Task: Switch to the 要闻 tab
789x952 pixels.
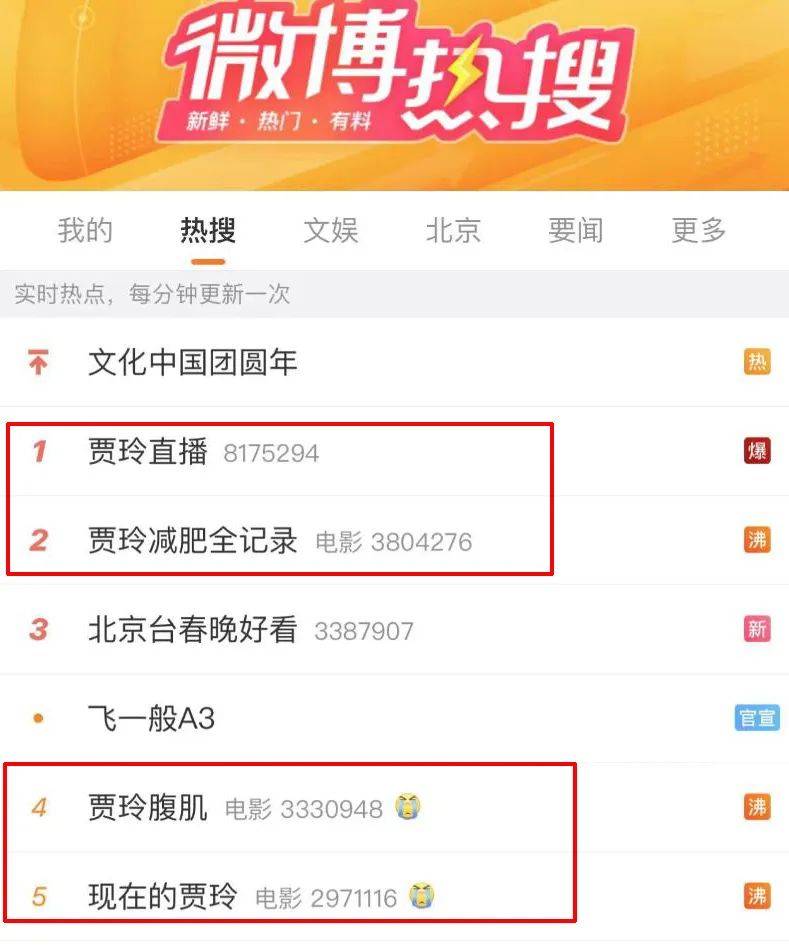Action: pyautogui.click(x=576, y=231)
